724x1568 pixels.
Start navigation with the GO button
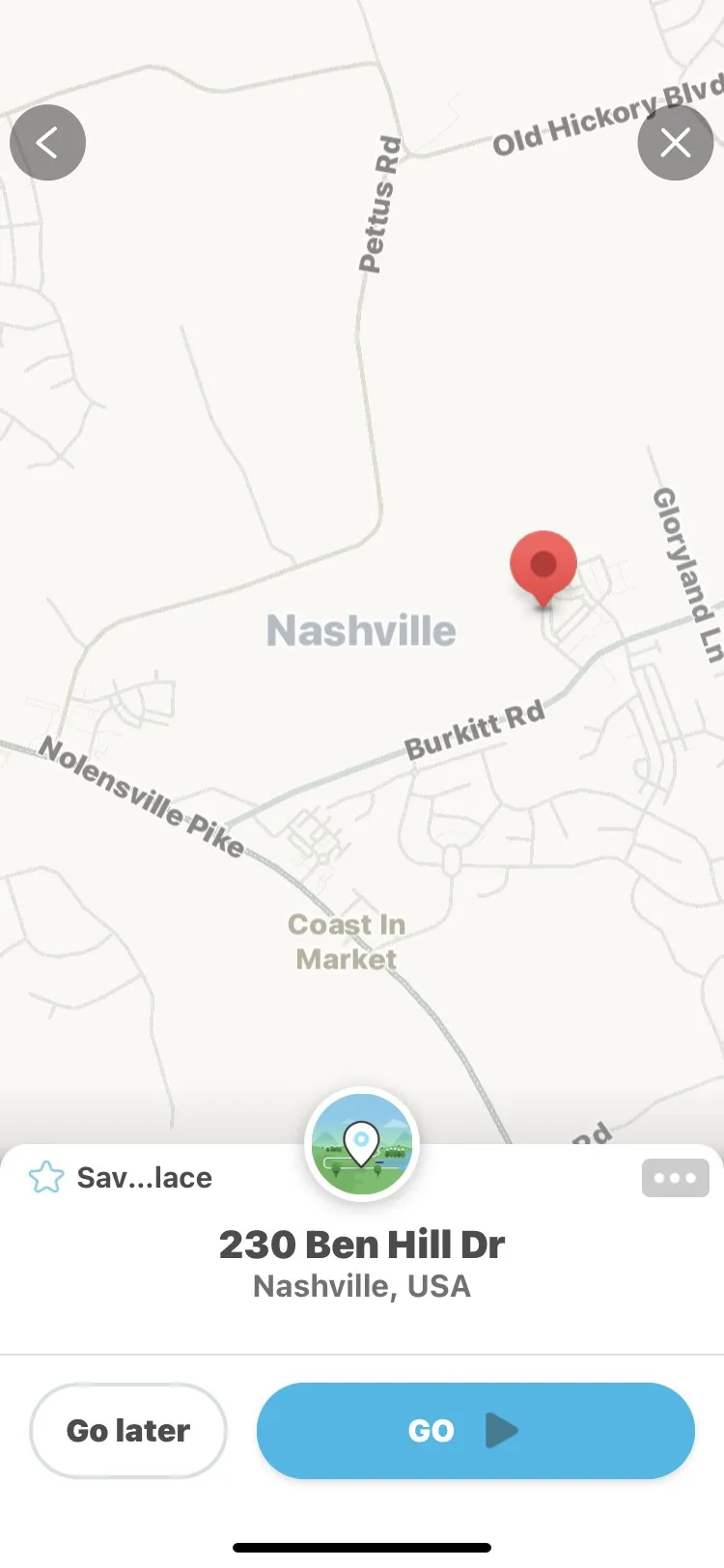point(475,1430)
